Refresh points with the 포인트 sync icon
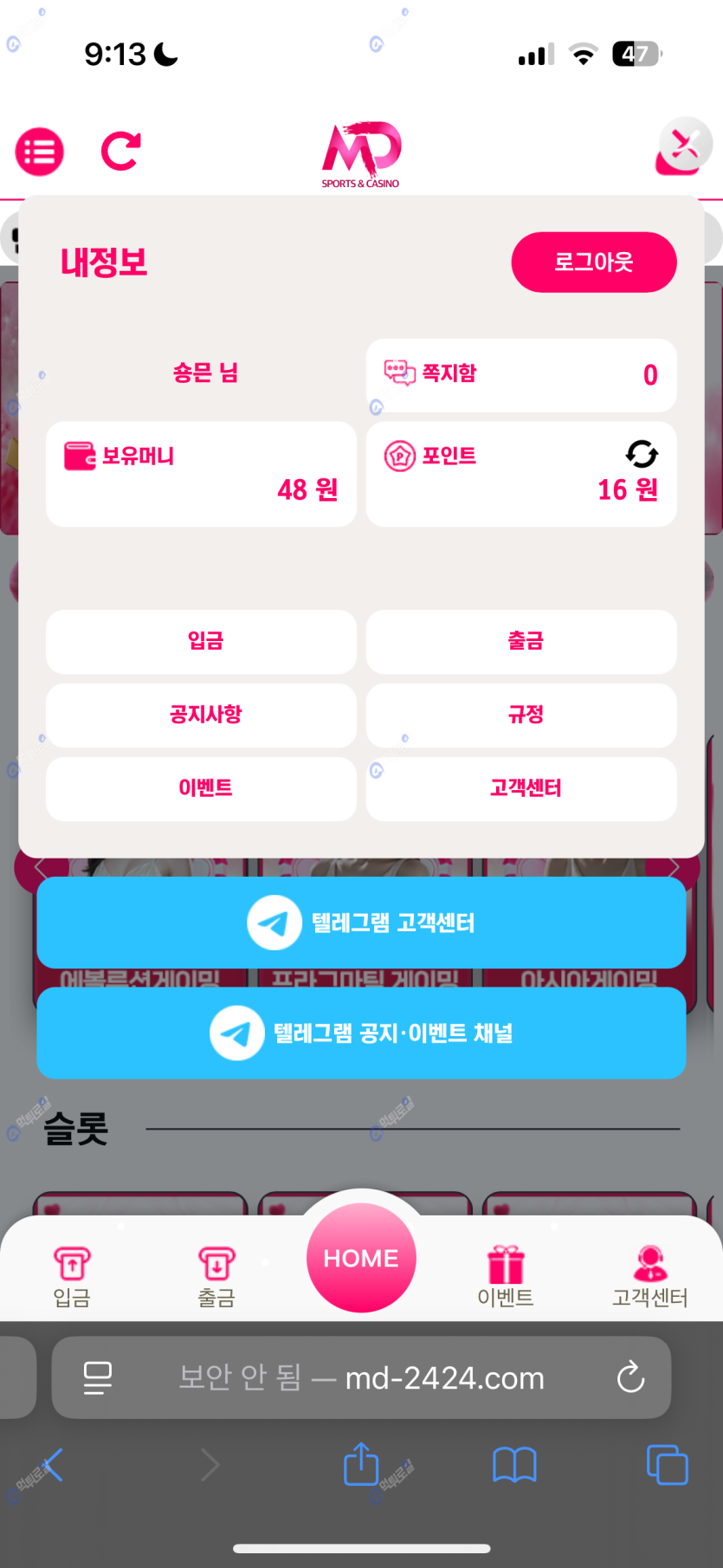The image size is (723, 1568). (x=641, y=453)
